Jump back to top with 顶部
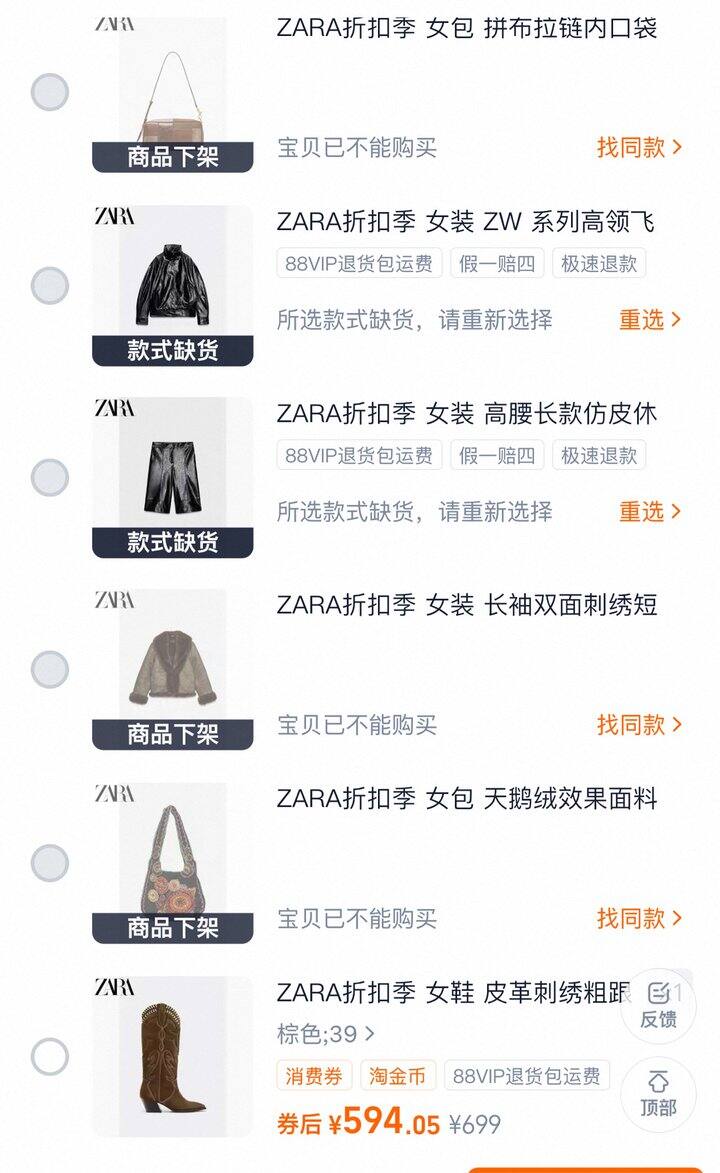The height and width of the screenshot is (1173, 720). click(658, 1093)
